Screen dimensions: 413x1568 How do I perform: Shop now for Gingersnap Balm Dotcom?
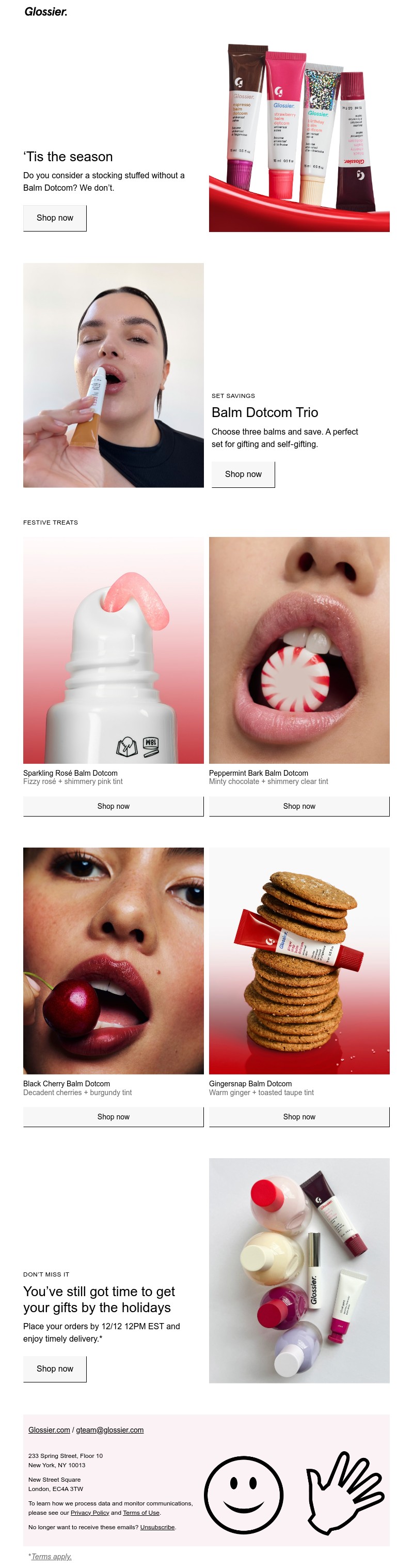[x=298, y=1116]
